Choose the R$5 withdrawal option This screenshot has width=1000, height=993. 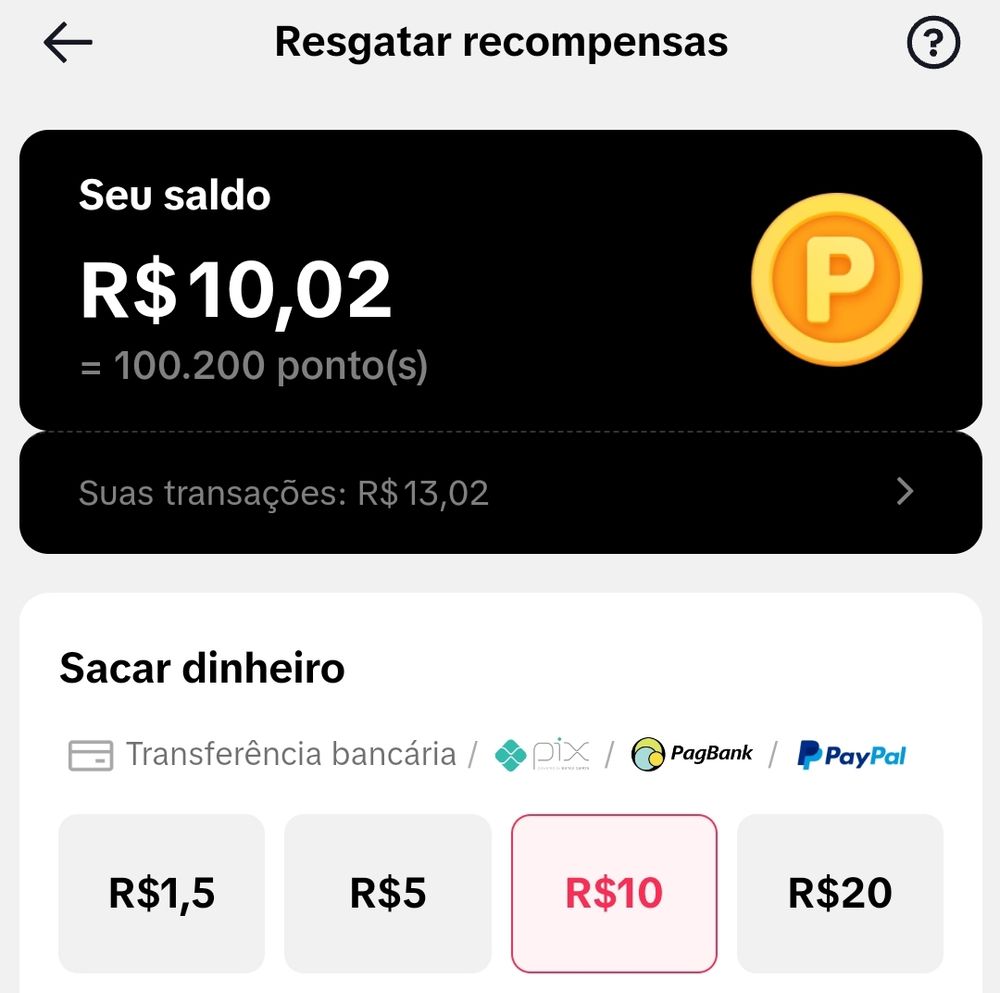(388, 893)
